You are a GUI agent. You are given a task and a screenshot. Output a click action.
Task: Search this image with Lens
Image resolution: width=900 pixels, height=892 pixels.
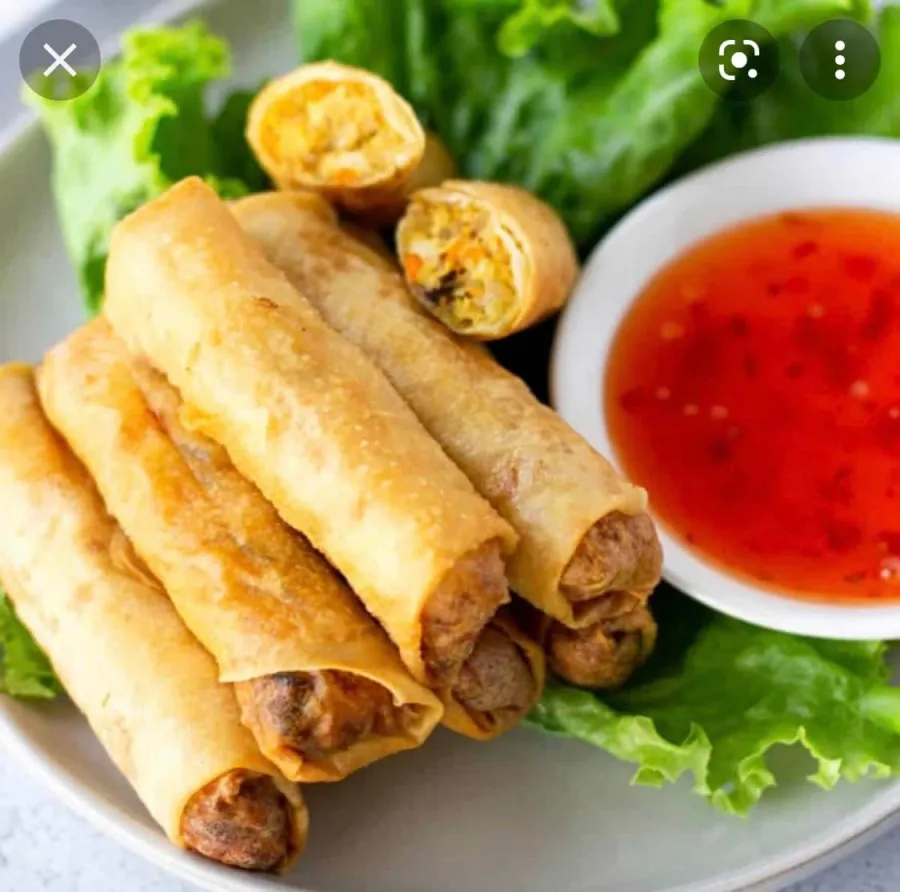[x=738, y=60]
